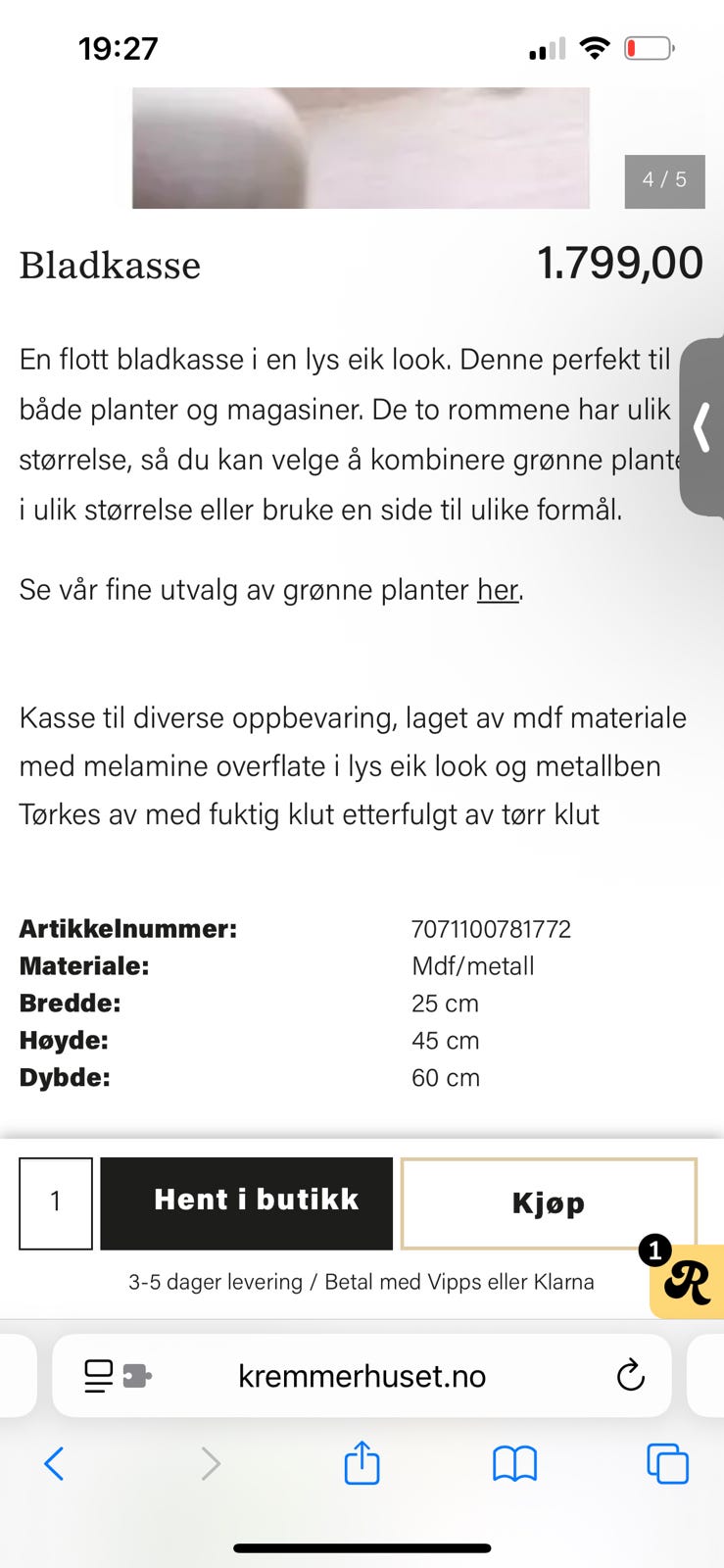
Task: Open the Bookmarks icon
Action: [x=514, y=1463]
